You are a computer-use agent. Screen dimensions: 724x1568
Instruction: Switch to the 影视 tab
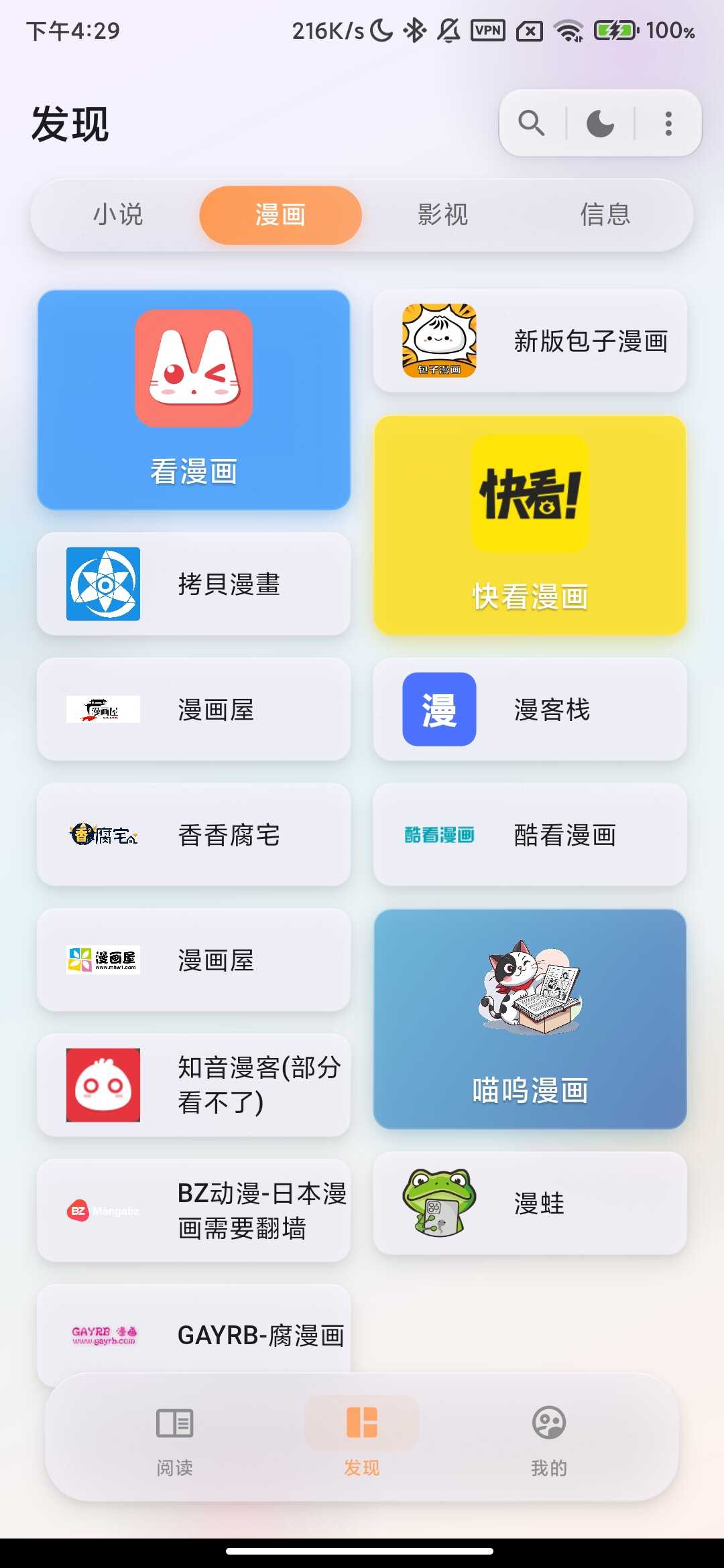442,215
